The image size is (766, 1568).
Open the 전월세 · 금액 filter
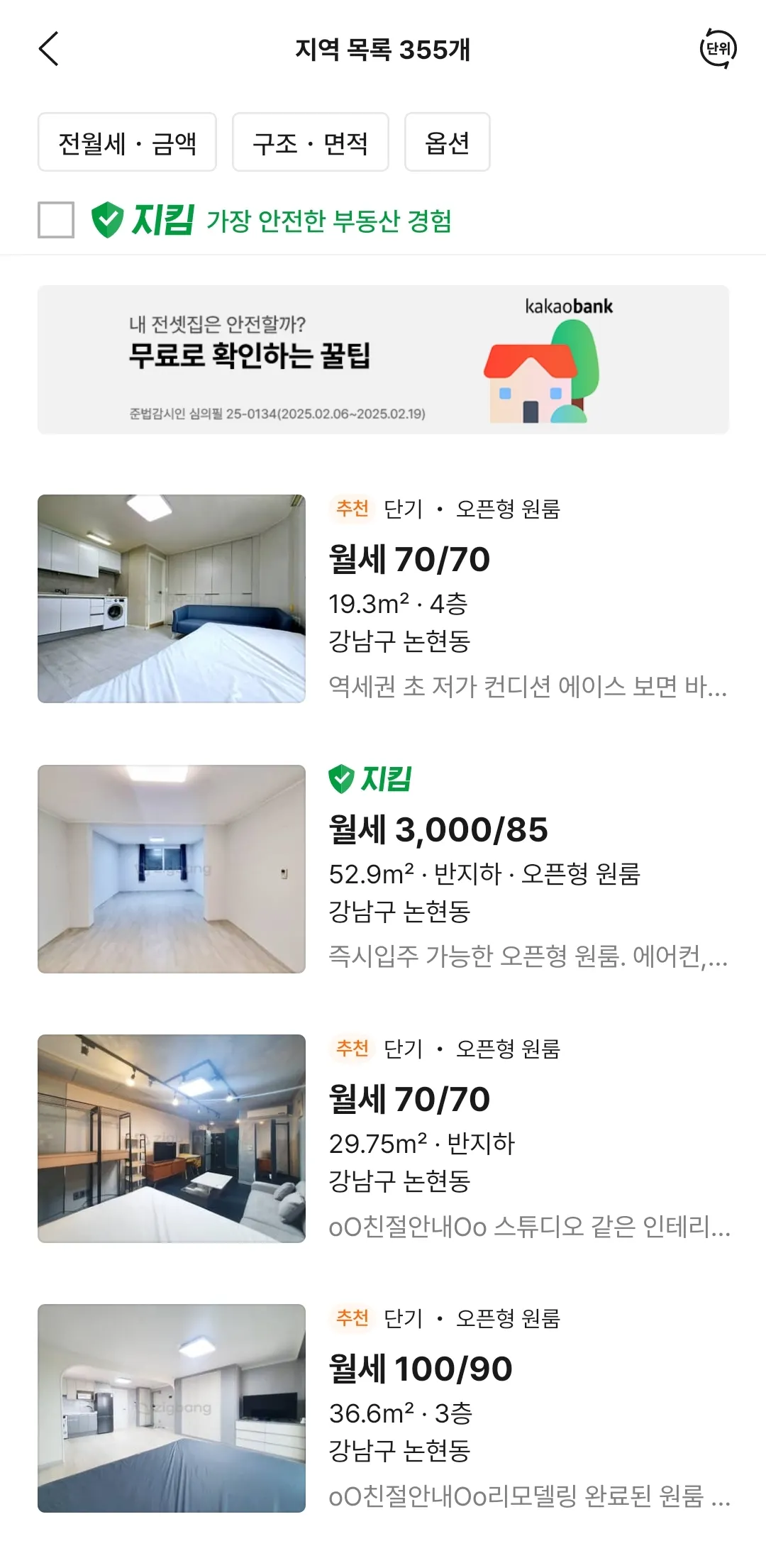[127, 143]
